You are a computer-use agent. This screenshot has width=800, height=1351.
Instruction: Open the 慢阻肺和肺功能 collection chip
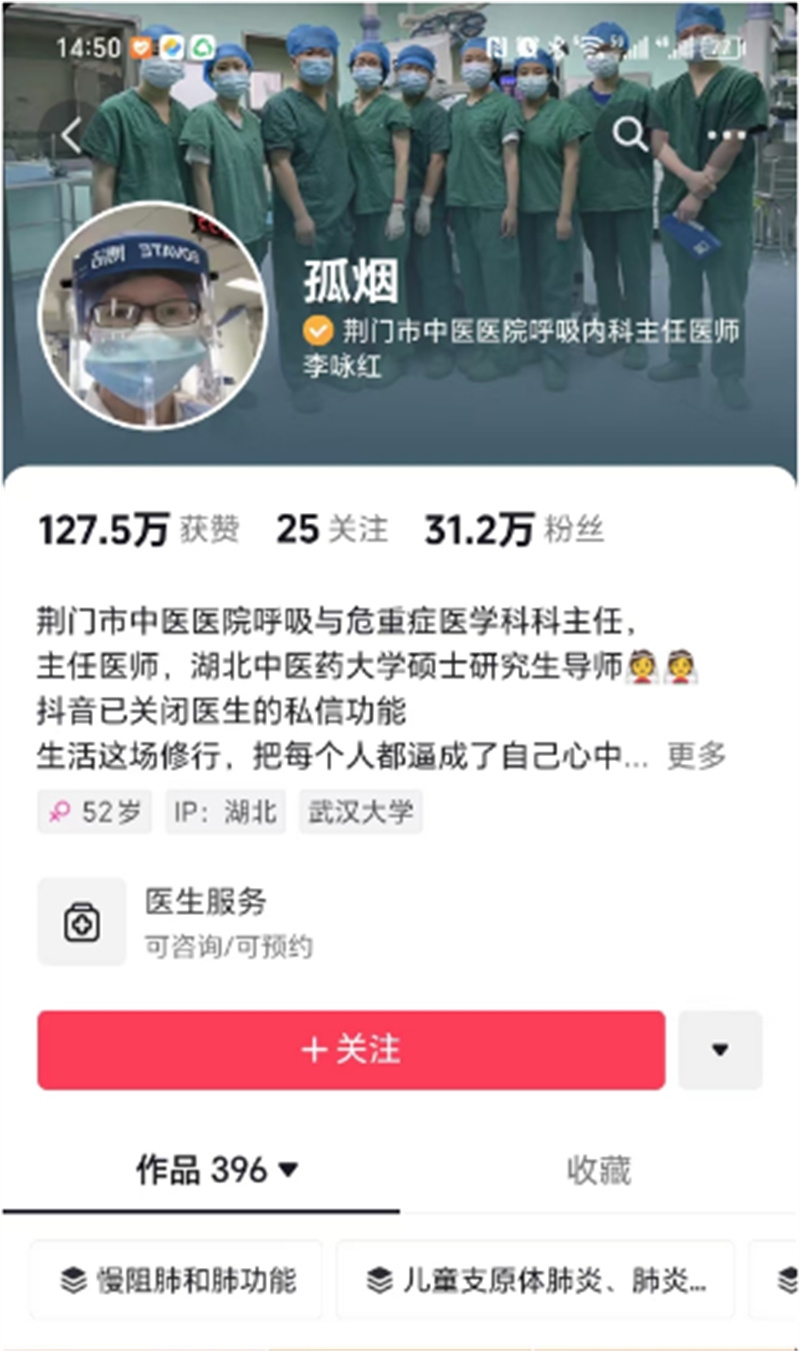point(176,1280)
